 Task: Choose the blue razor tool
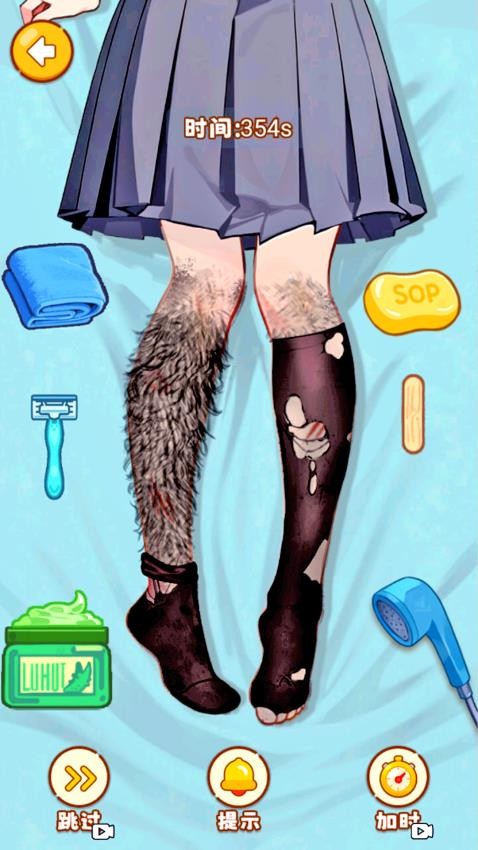click(54, 446)
